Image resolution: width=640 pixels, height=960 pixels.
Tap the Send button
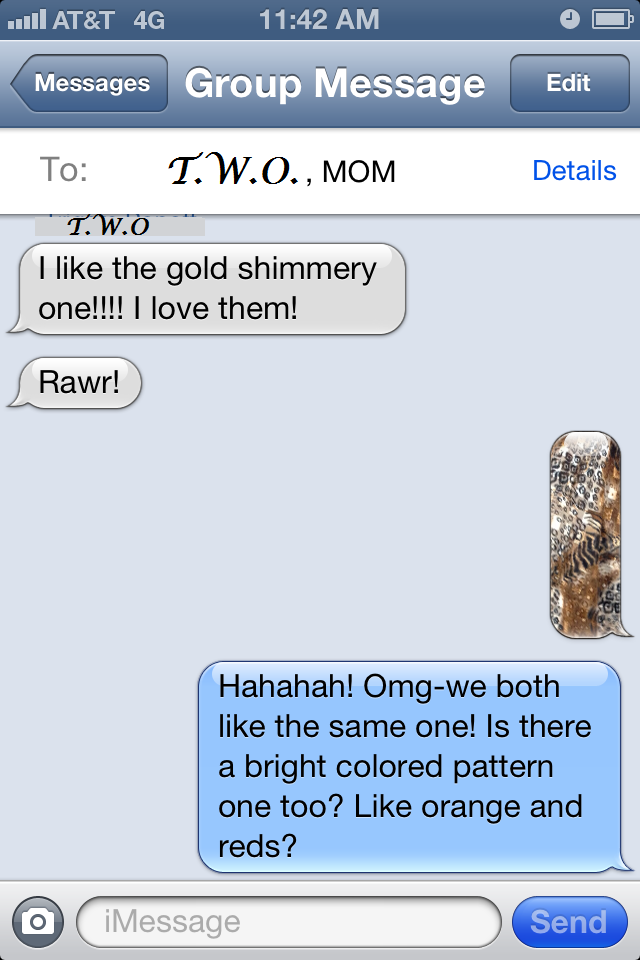(568, 921)
